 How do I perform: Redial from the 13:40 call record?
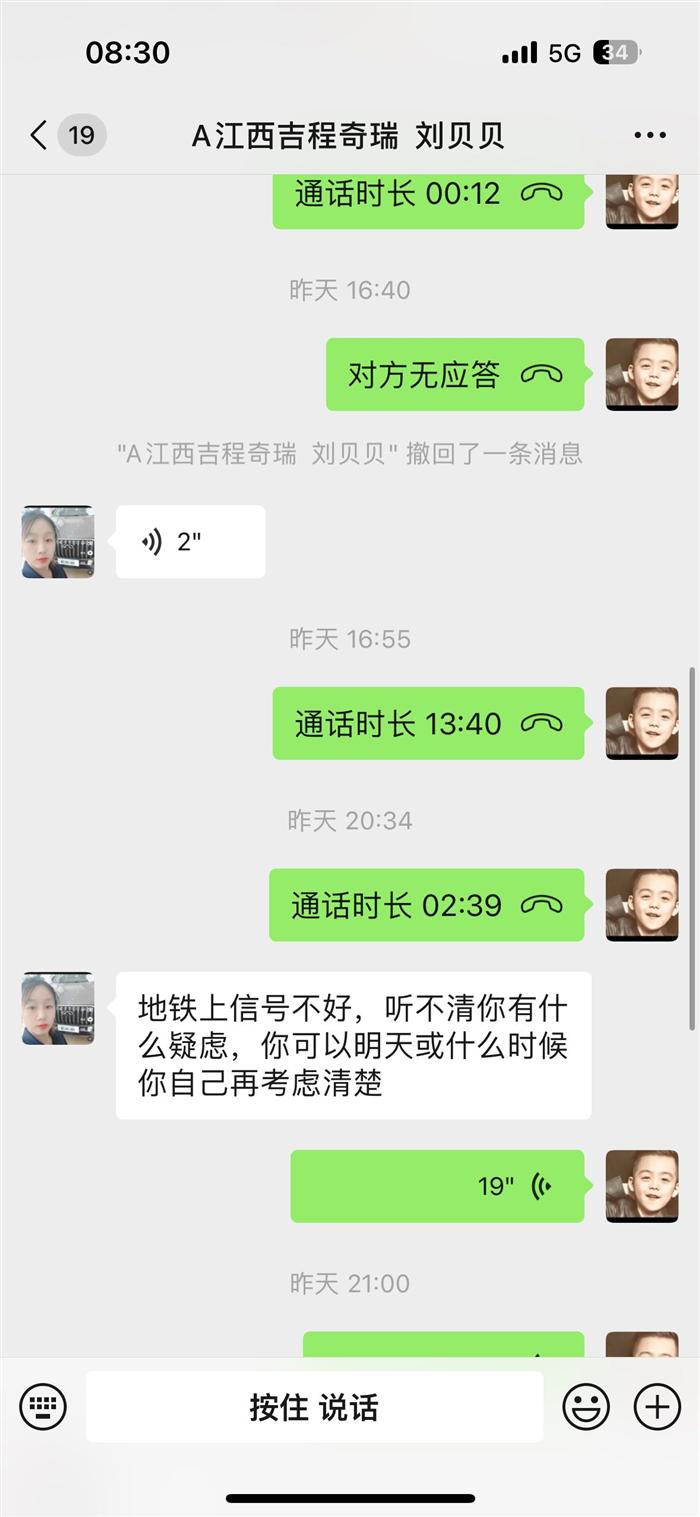click(428, 723)
